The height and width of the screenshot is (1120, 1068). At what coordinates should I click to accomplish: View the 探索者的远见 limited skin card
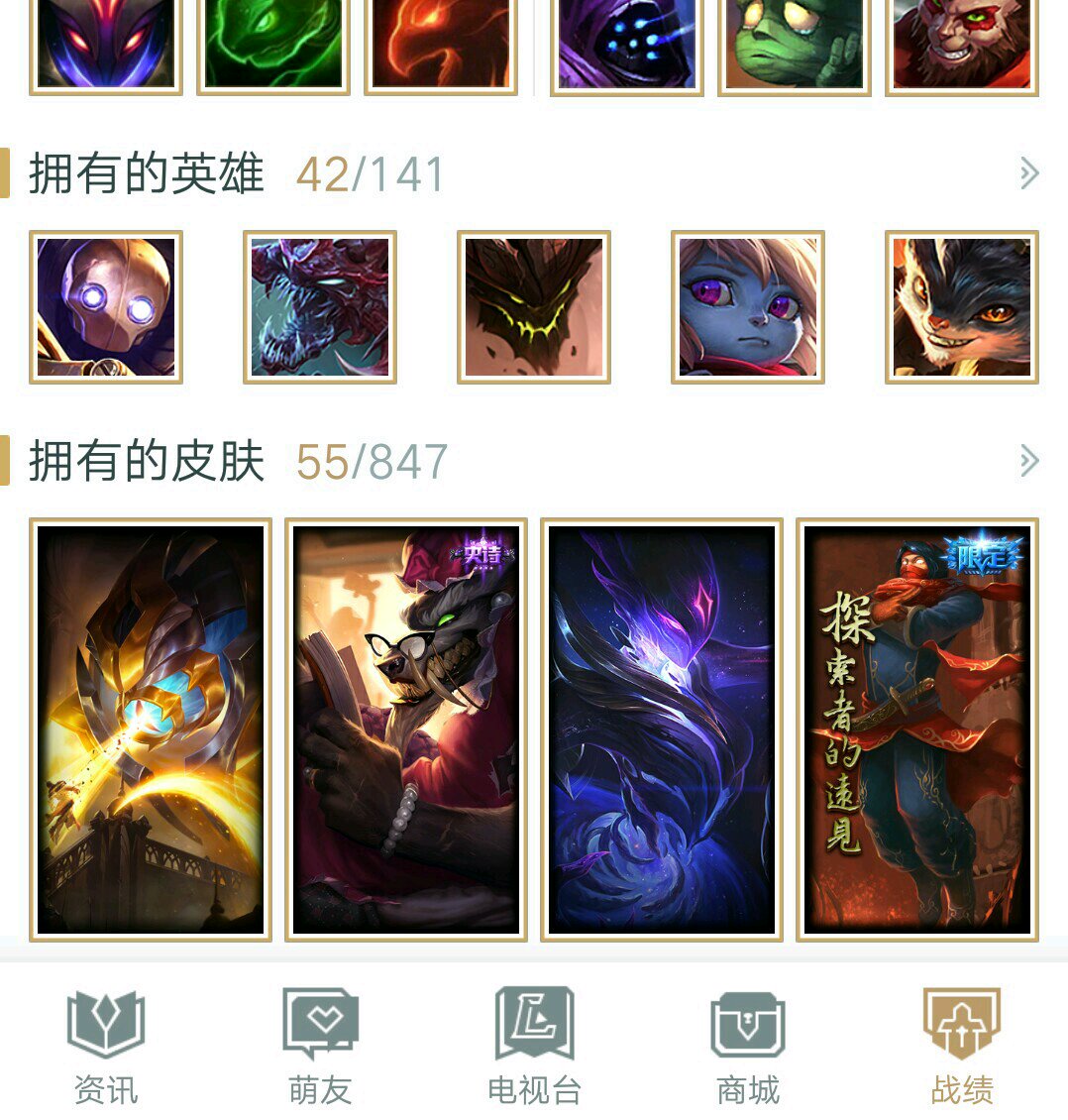pos(917,730)
